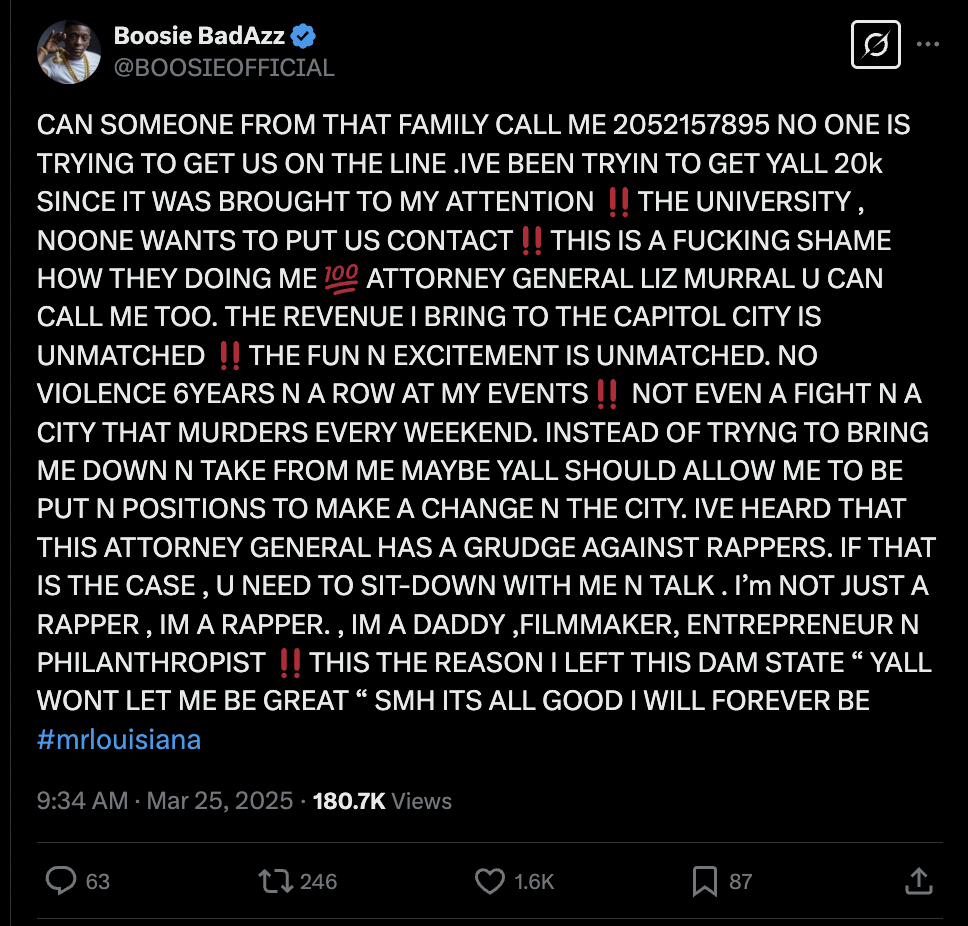Tap the Grok explain icon

click(x=875, y=45)
